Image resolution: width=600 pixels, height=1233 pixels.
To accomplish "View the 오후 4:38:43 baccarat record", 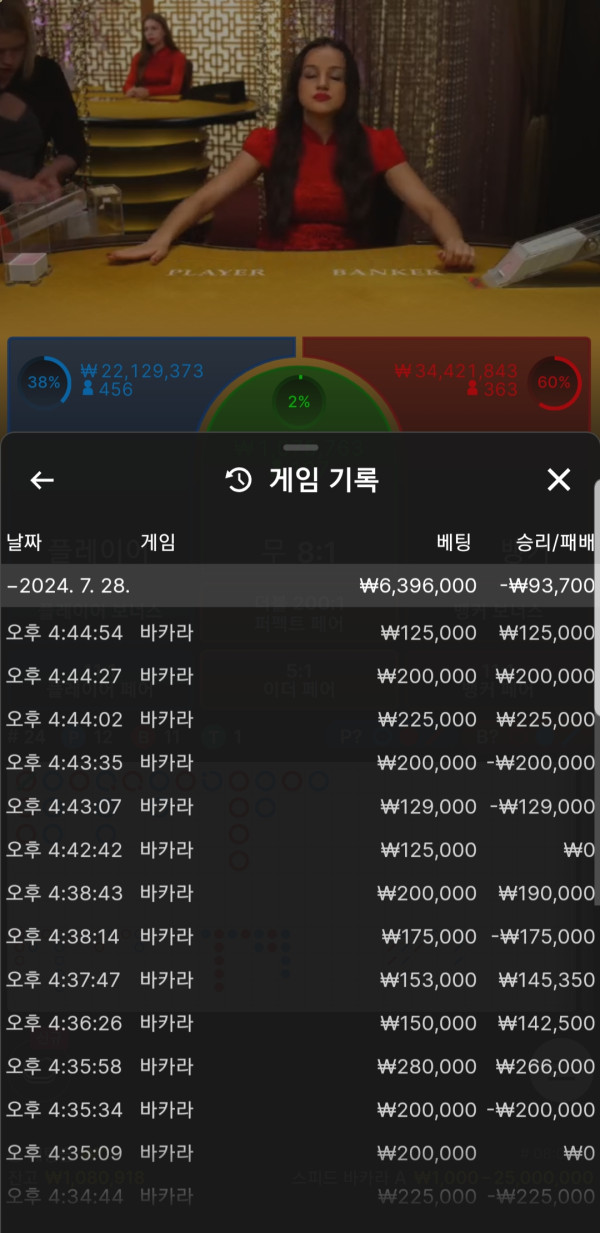I will [300, 893].
